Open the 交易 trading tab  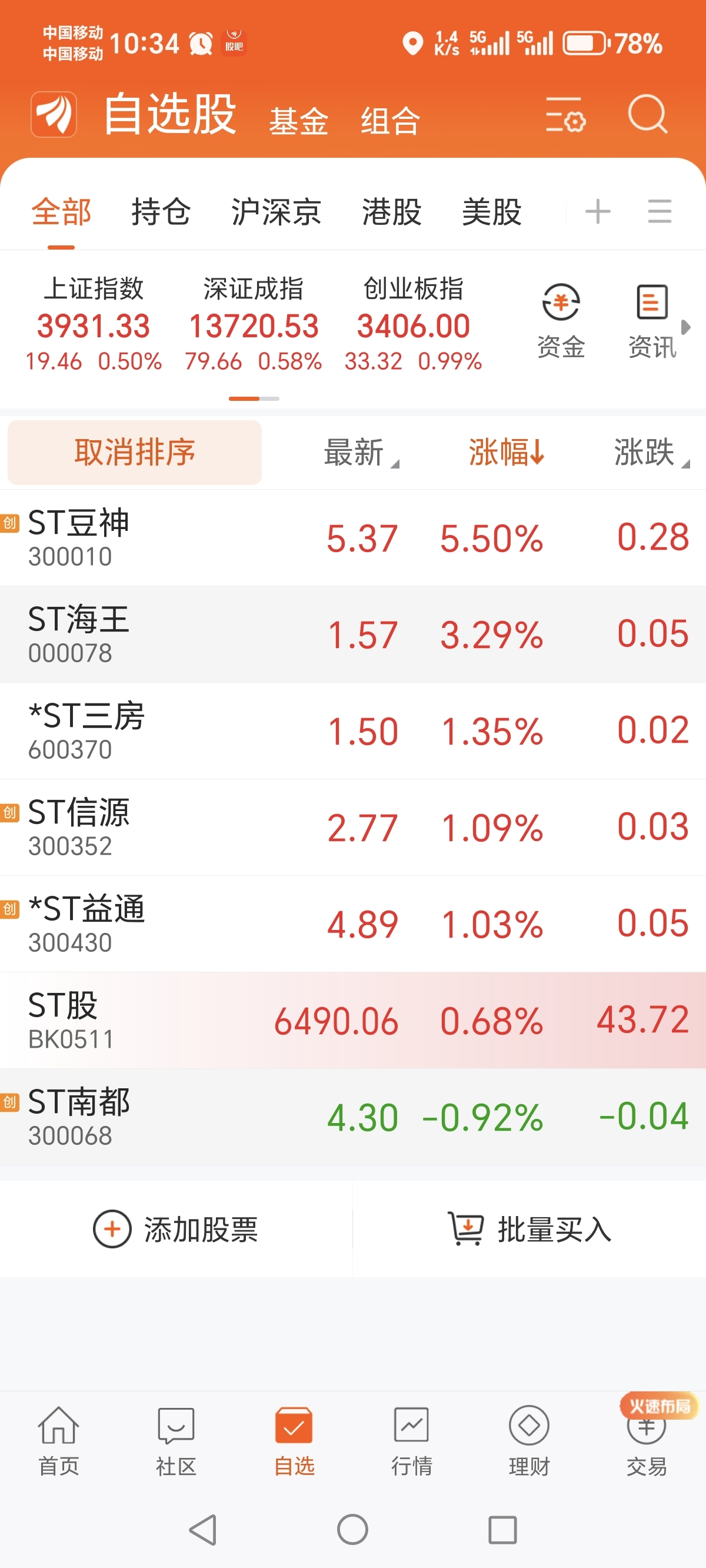pyautogui.click(x=647, y=1441)
